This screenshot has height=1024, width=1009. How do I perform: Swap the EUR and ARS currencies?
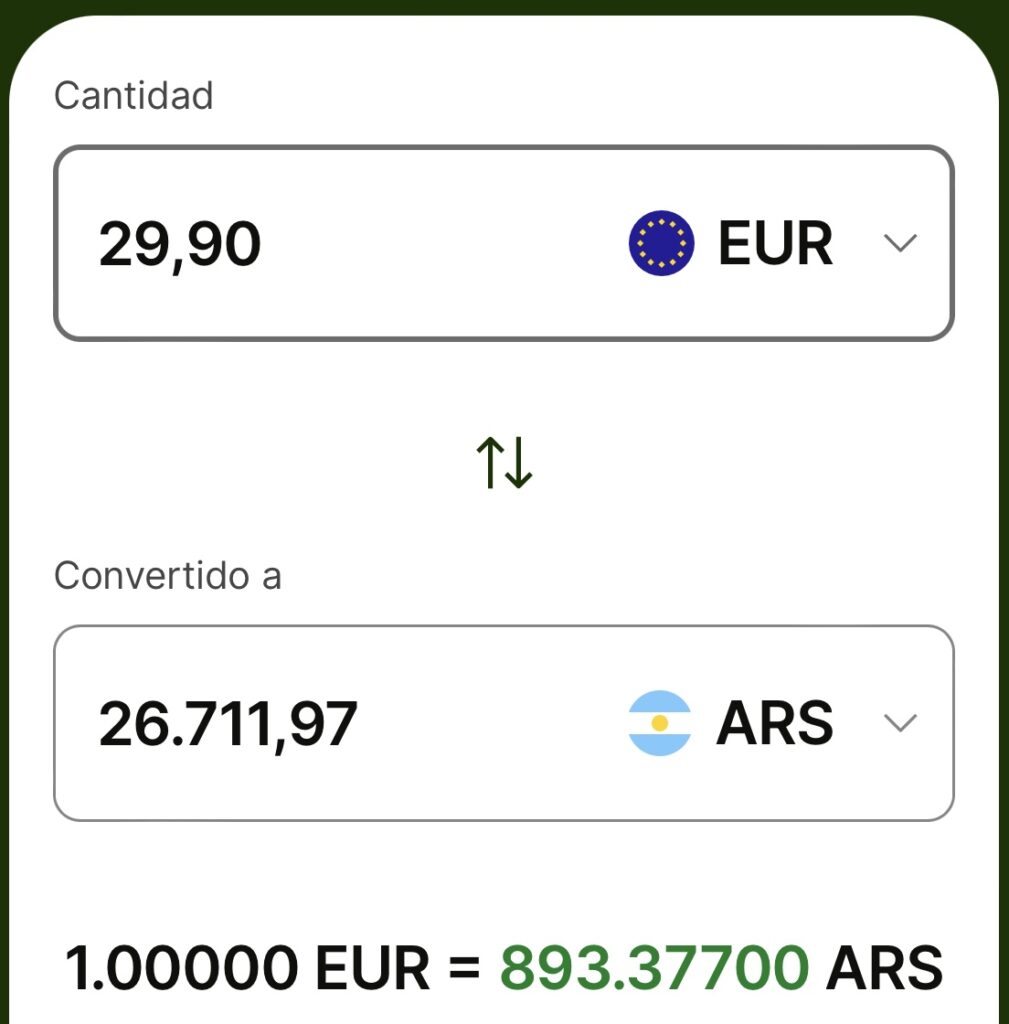click(504, 463)
